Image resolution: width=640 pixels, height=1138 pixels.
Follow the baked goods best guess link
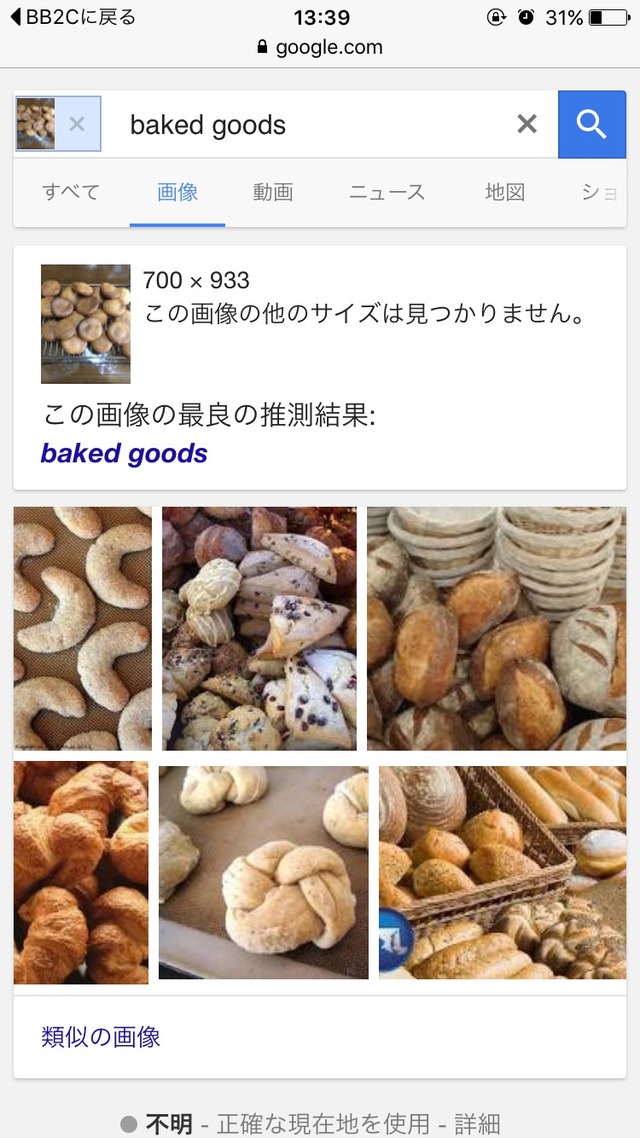pos(124,453)
